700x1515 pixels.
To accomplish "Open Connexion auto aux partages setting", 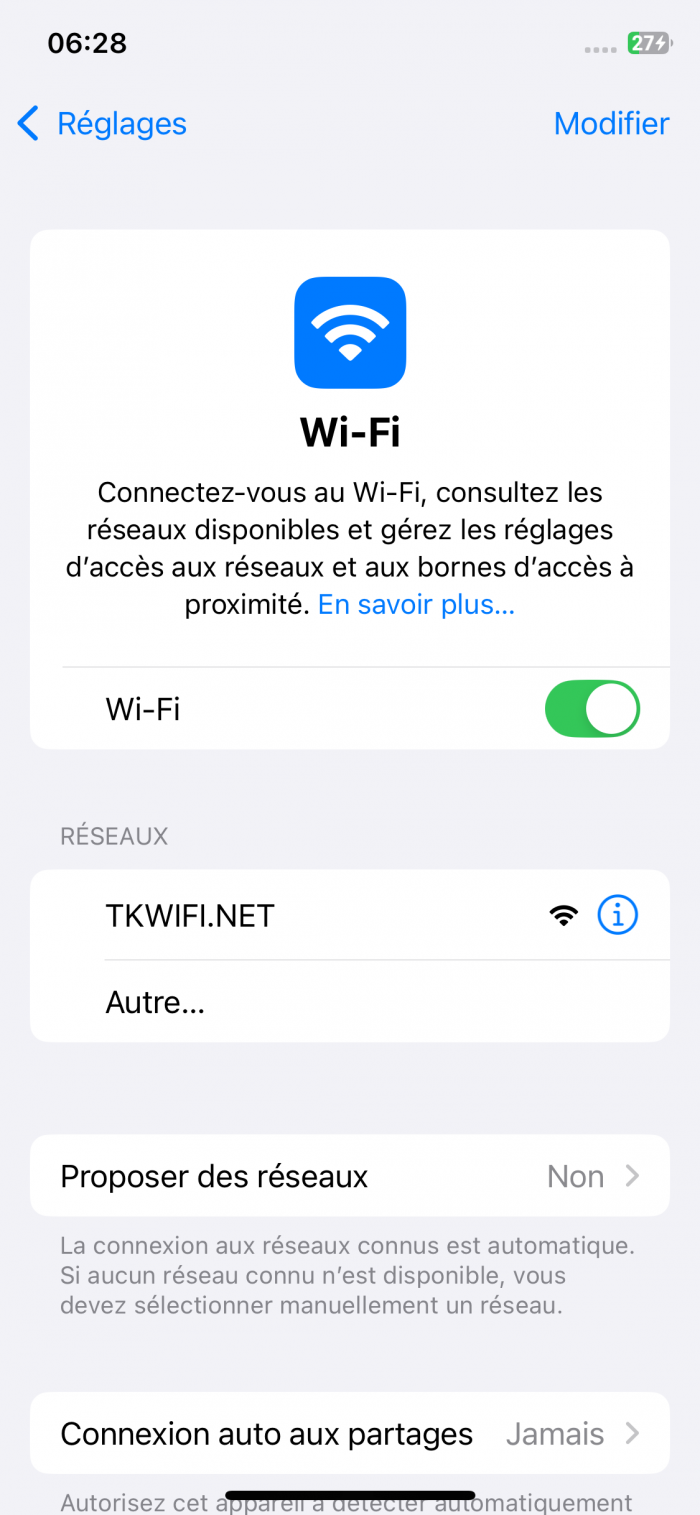I will [x=350, y=1434].
